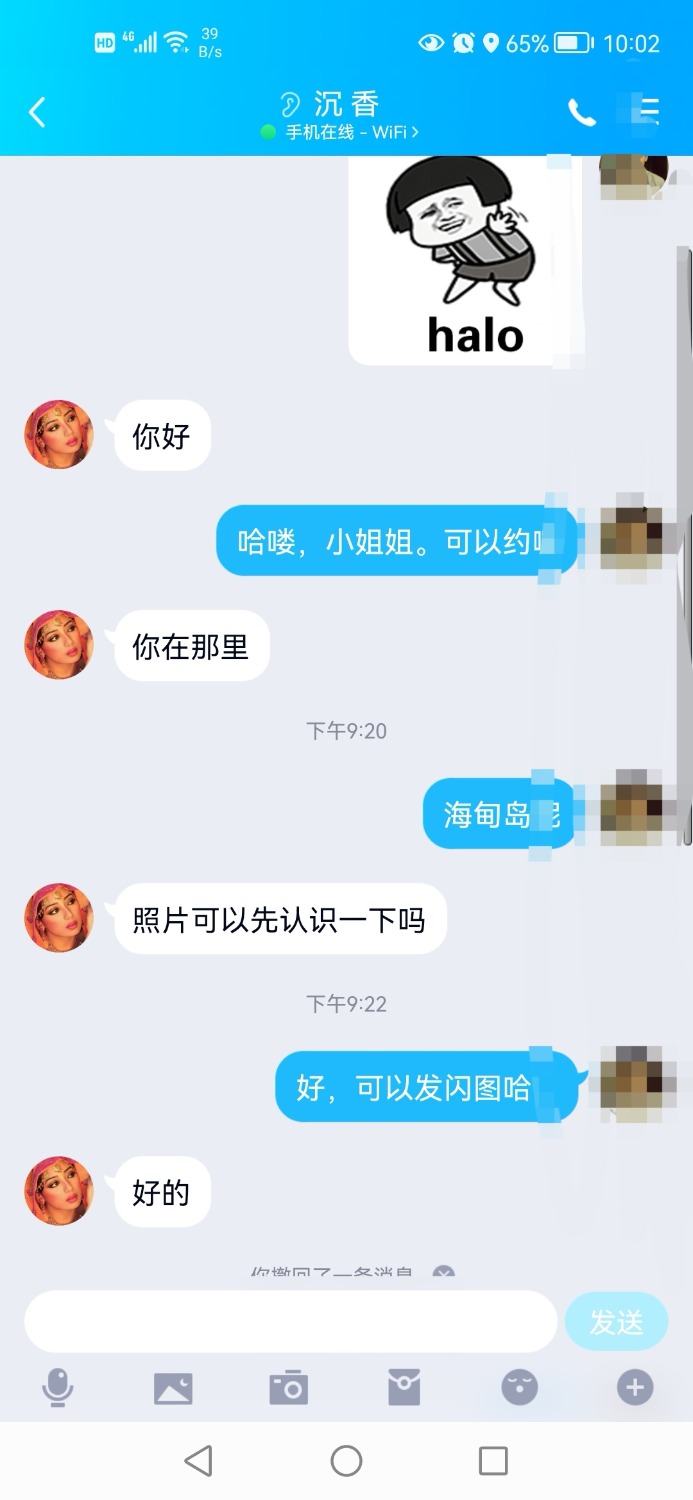This screenshot has width=693, height=1500.
Task: Tap the 发送 send button
Action: (616, 1322)
